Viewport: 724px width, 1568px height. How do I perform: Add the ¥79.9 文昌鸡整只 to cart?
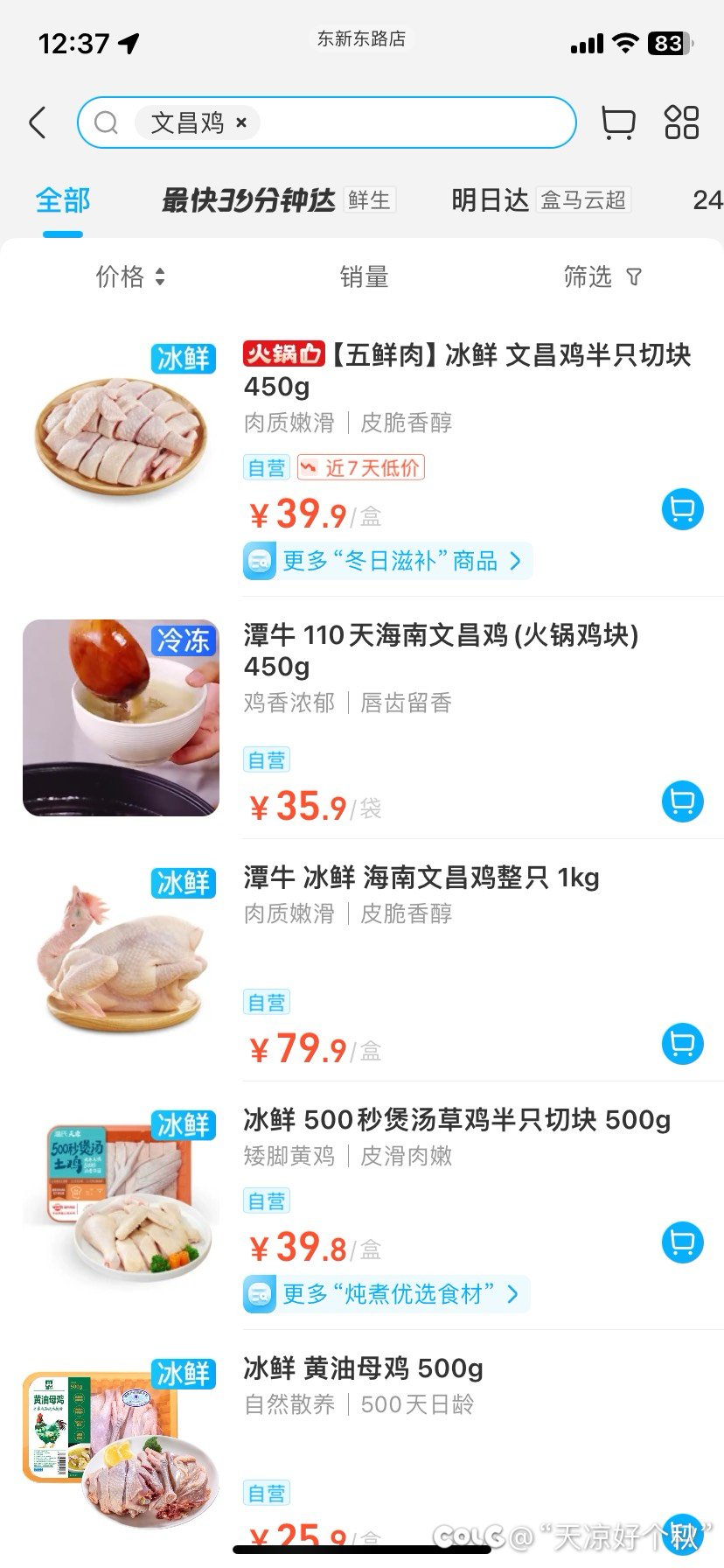682,1044
